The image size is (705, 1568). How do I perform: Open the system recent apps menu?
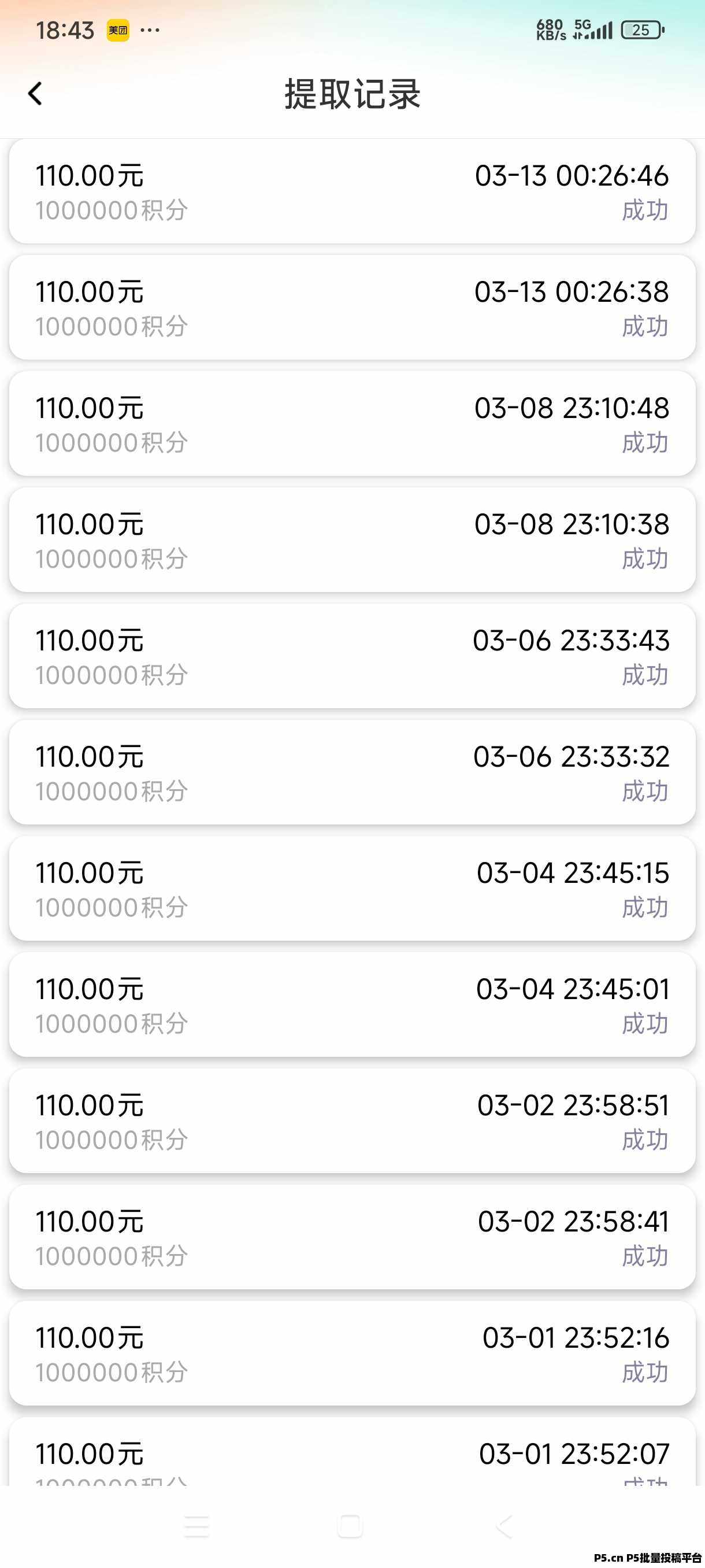tap(196, 1526)
